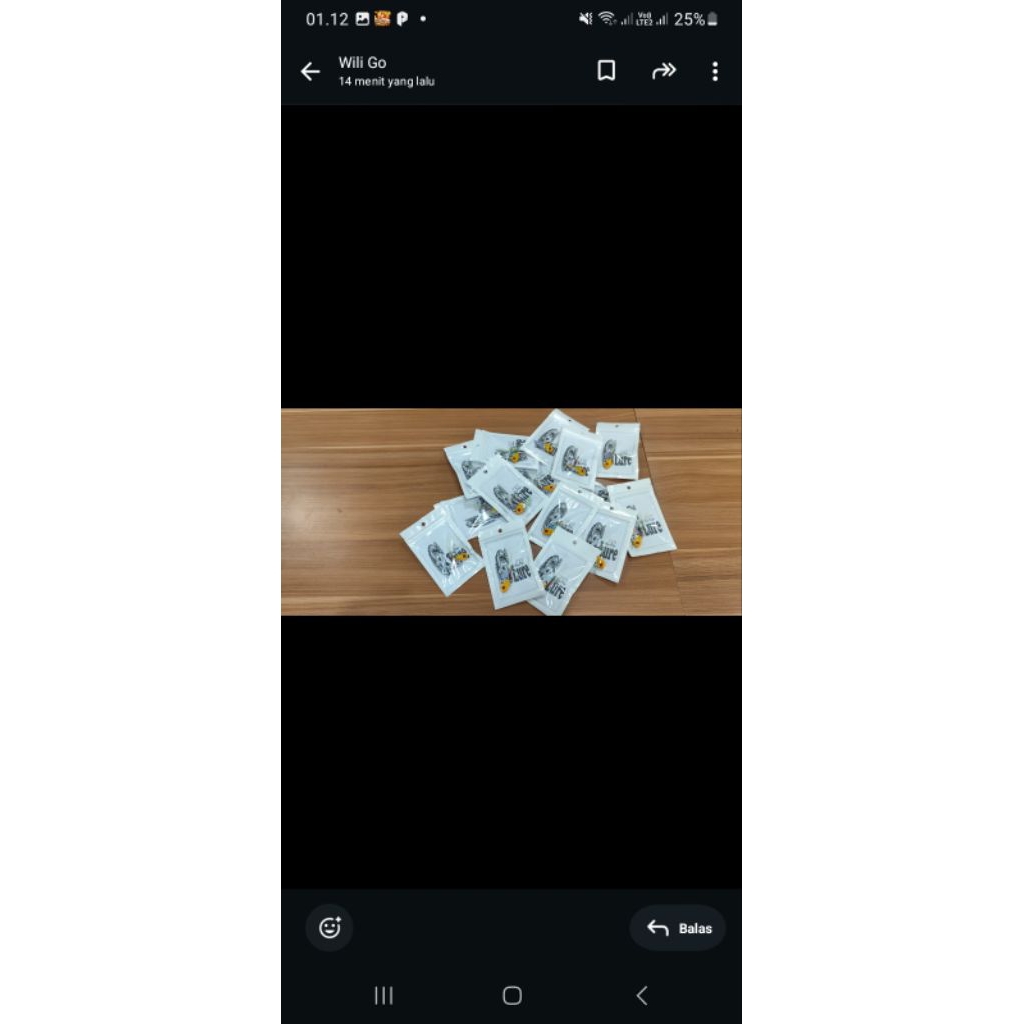Open recent apps from navigation bar
Screen dimensions: 1024x1024
click(x=383, y=995)
